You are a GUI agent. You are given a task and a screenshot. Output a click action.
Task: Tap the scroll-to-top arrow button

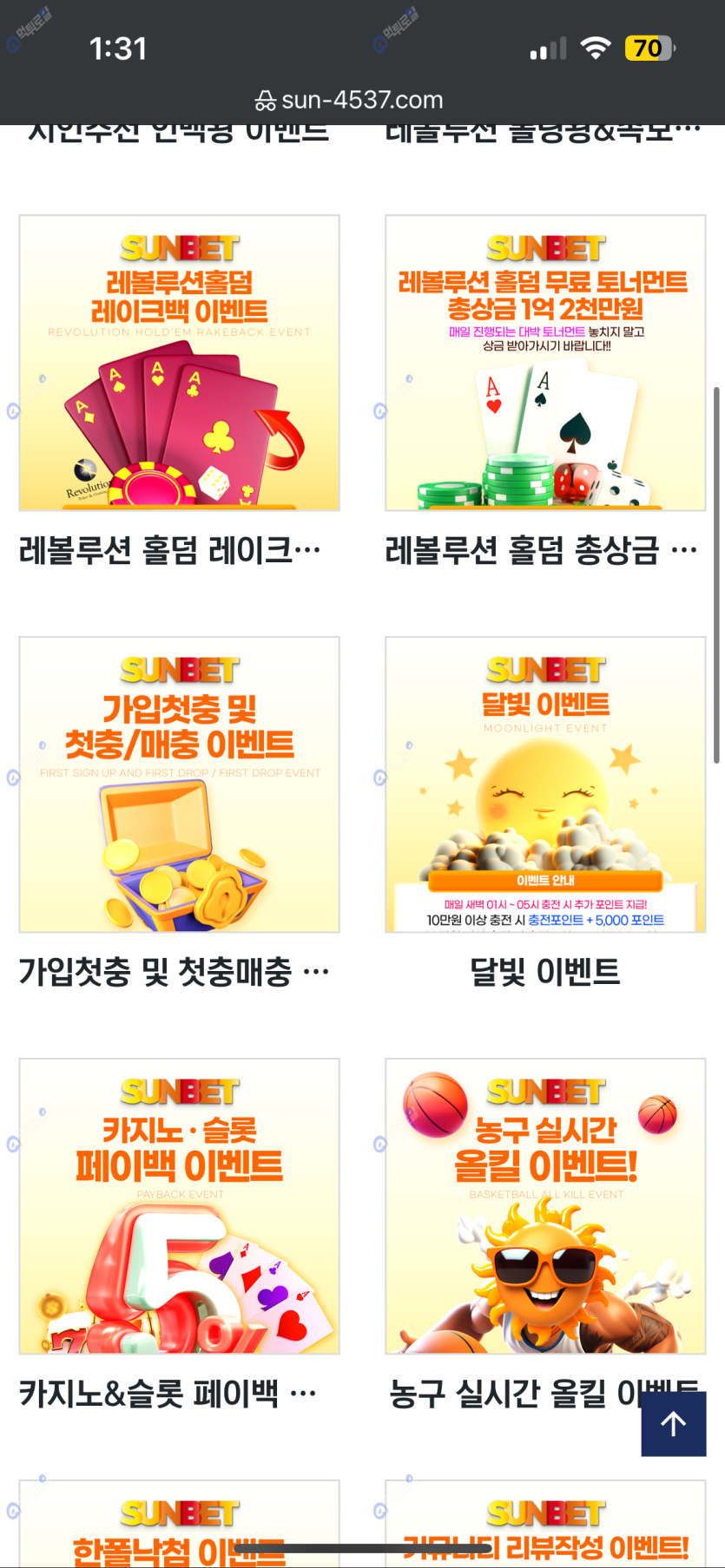673,1424
